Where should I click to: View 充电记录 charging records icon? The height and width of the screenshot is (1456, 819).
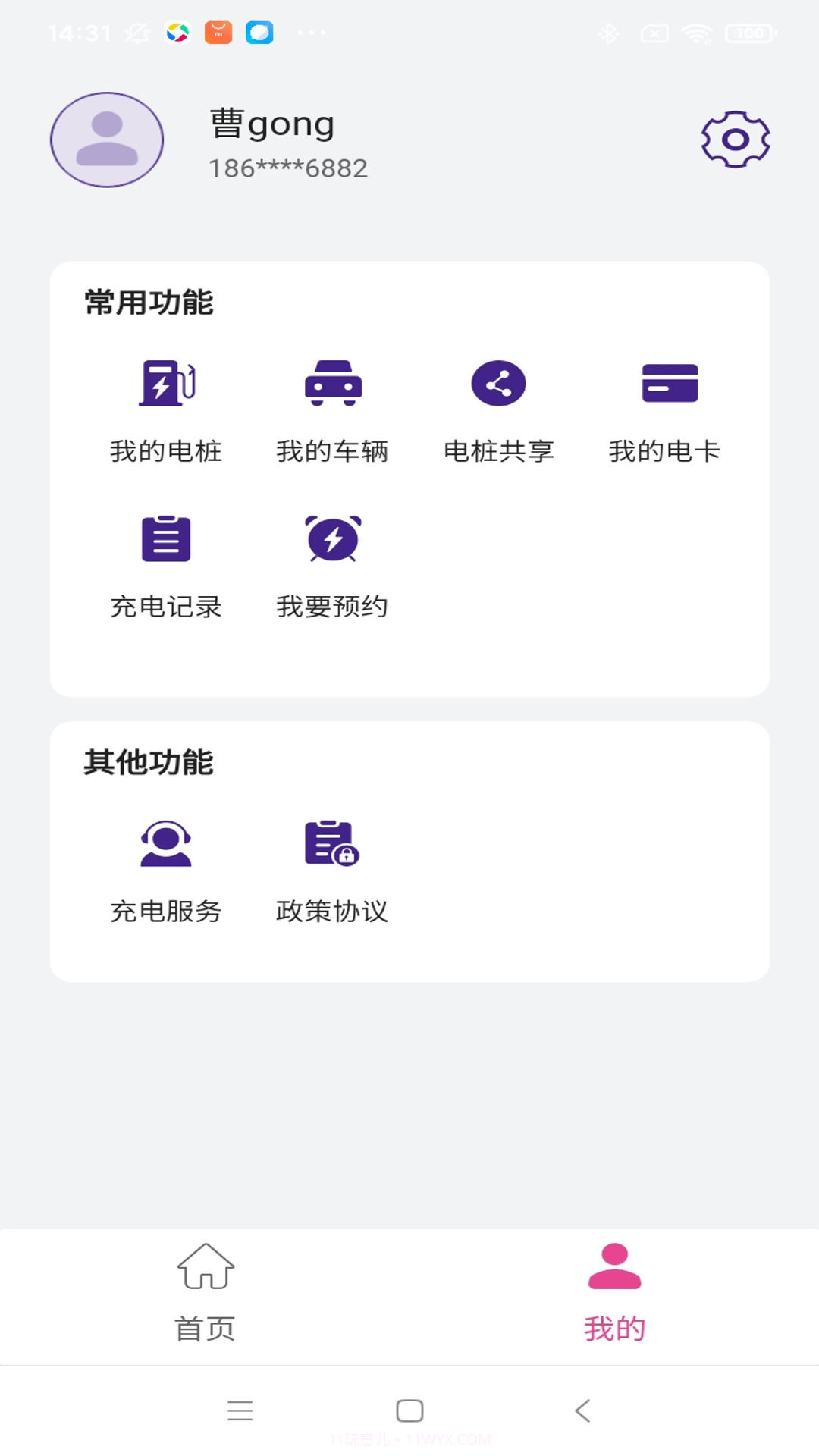click(165, 540)
